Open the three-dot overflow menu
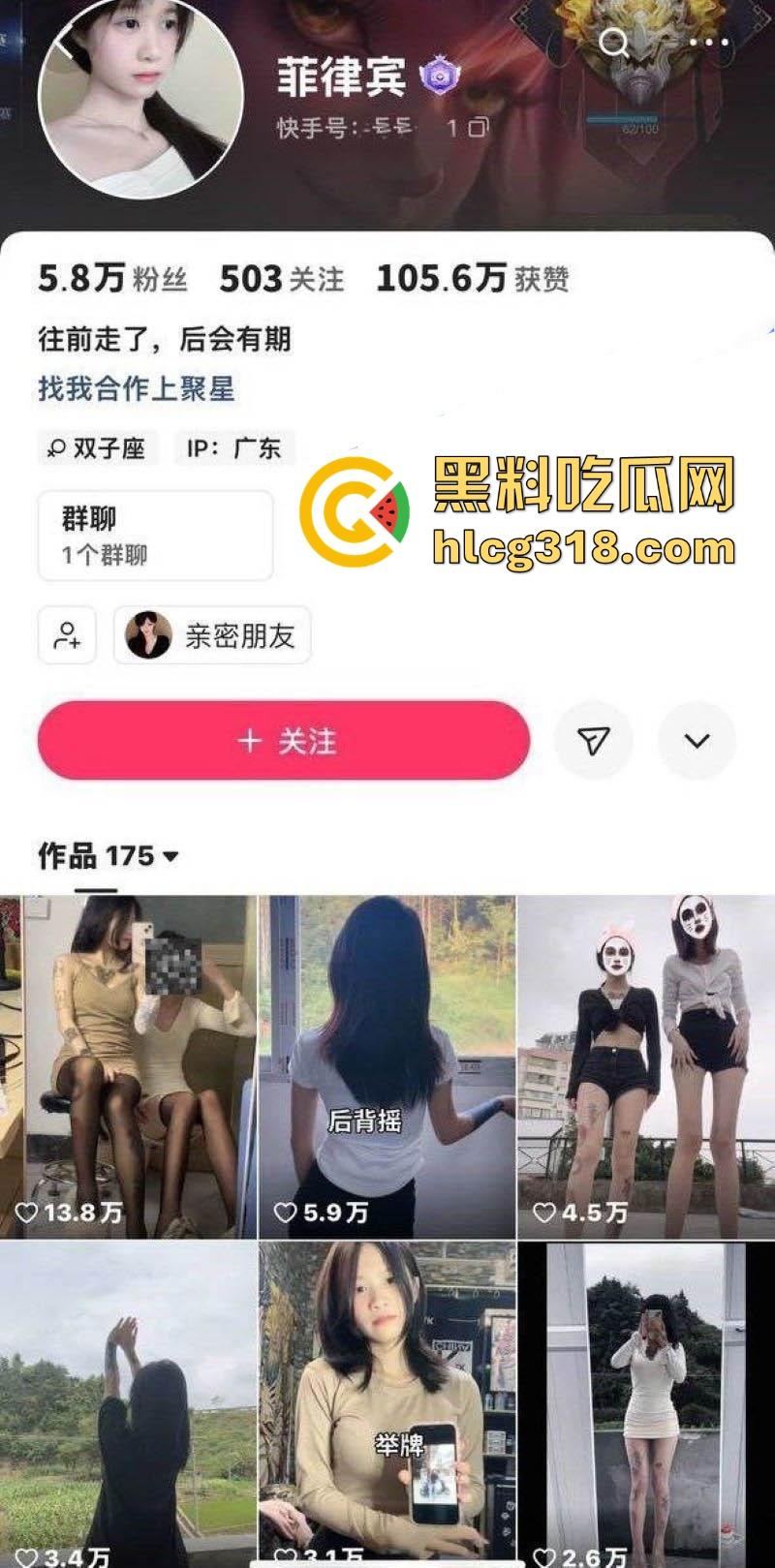 [x=715, y=43]
